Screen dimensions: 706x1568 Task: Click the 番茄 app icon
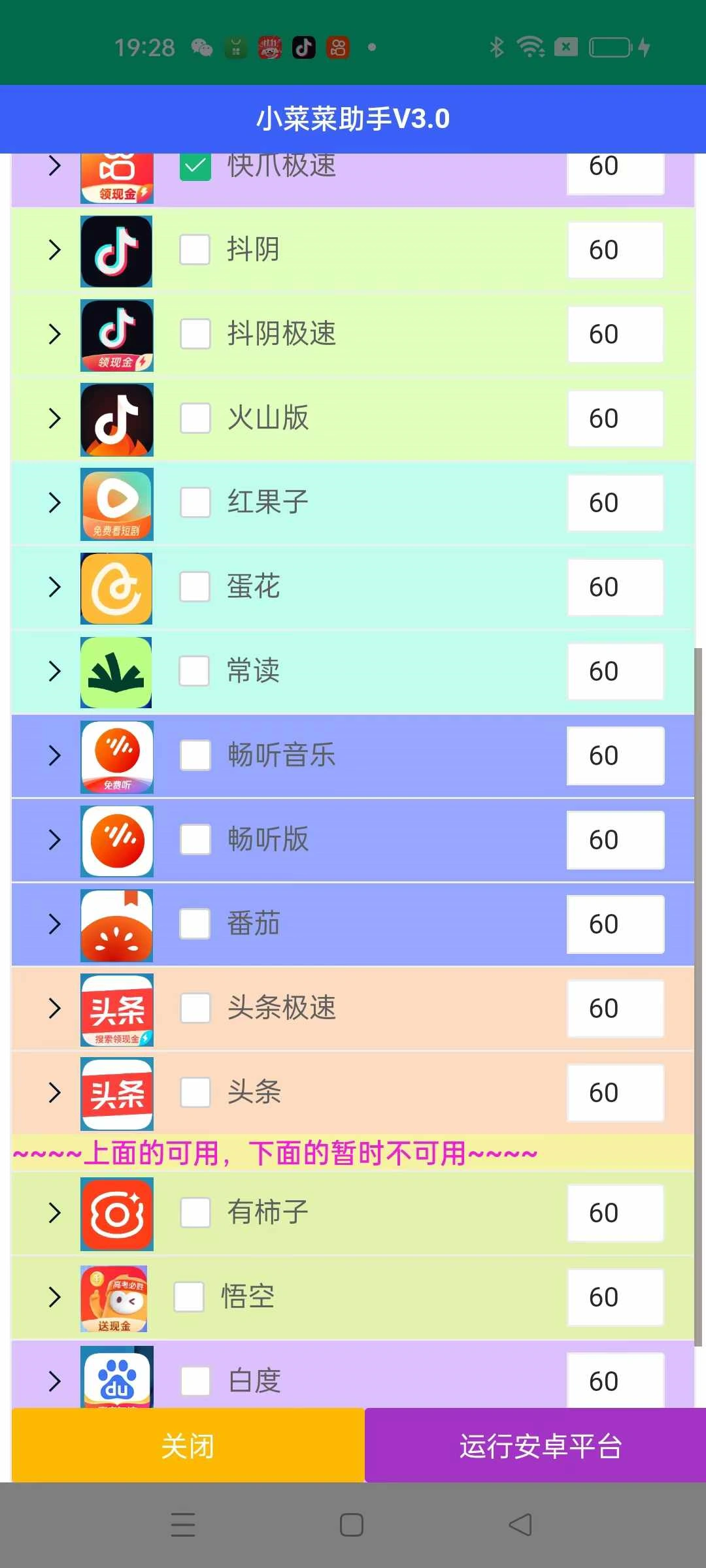pyautogui.click(x=116, y=924)
